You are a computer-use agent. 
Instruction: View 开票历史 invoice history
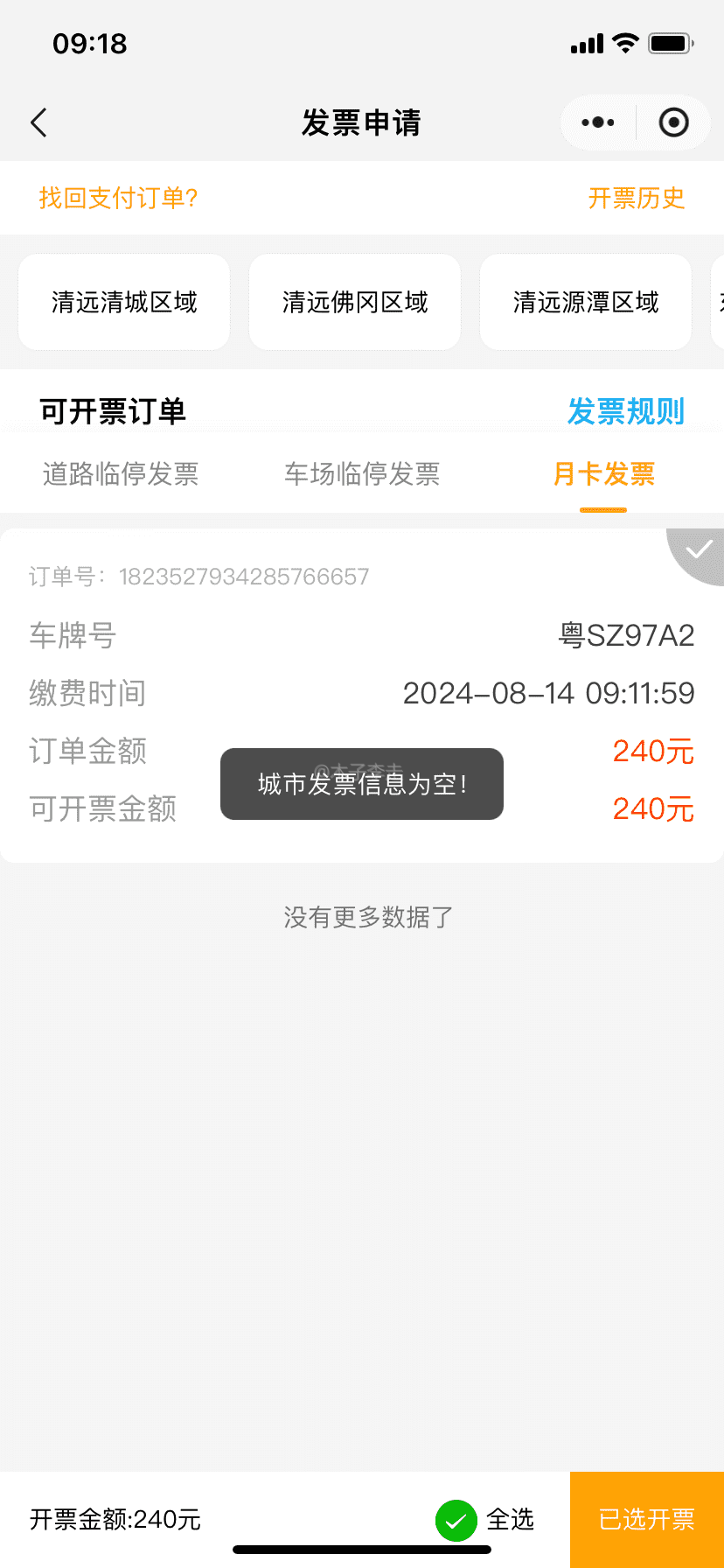pos(636,198)
